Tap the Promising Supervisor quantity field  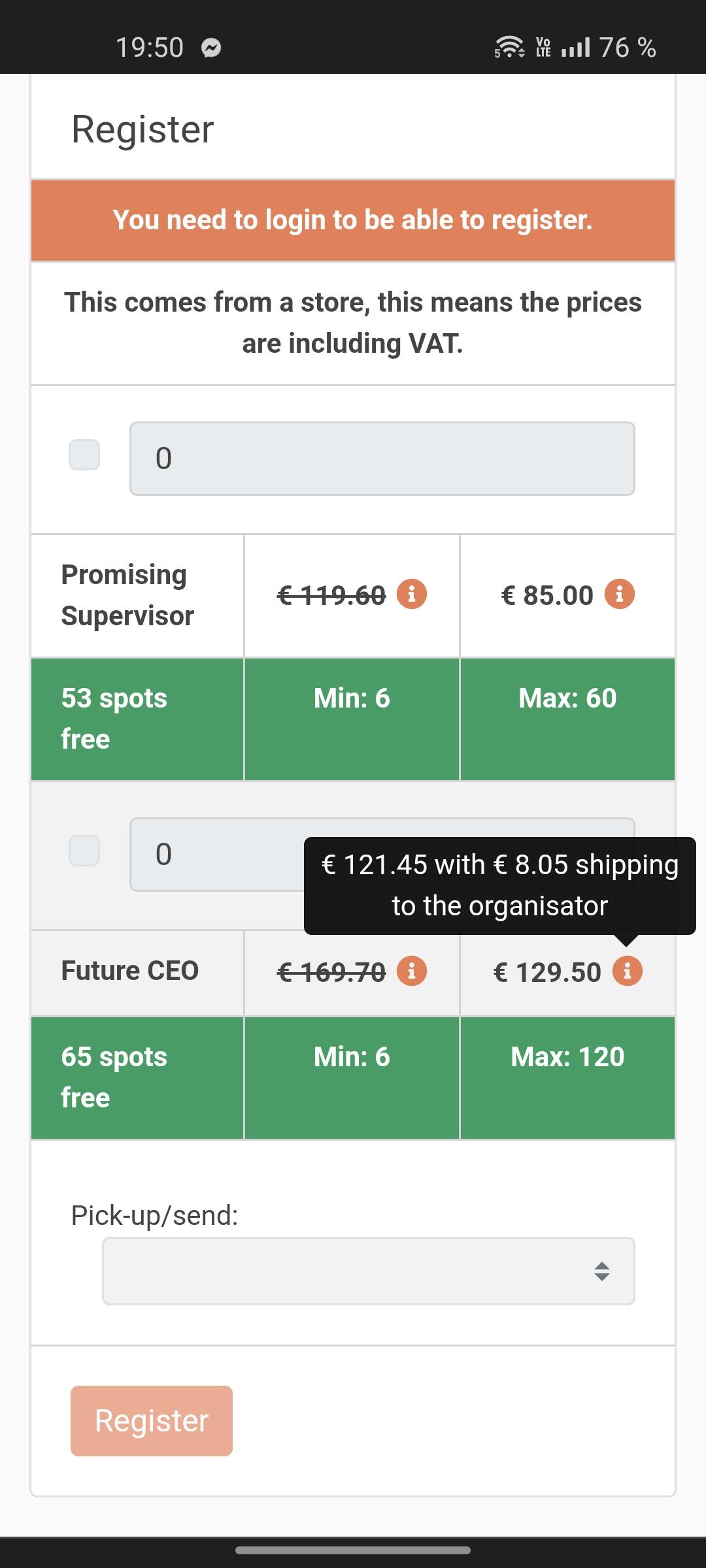[x=382, y=459]
